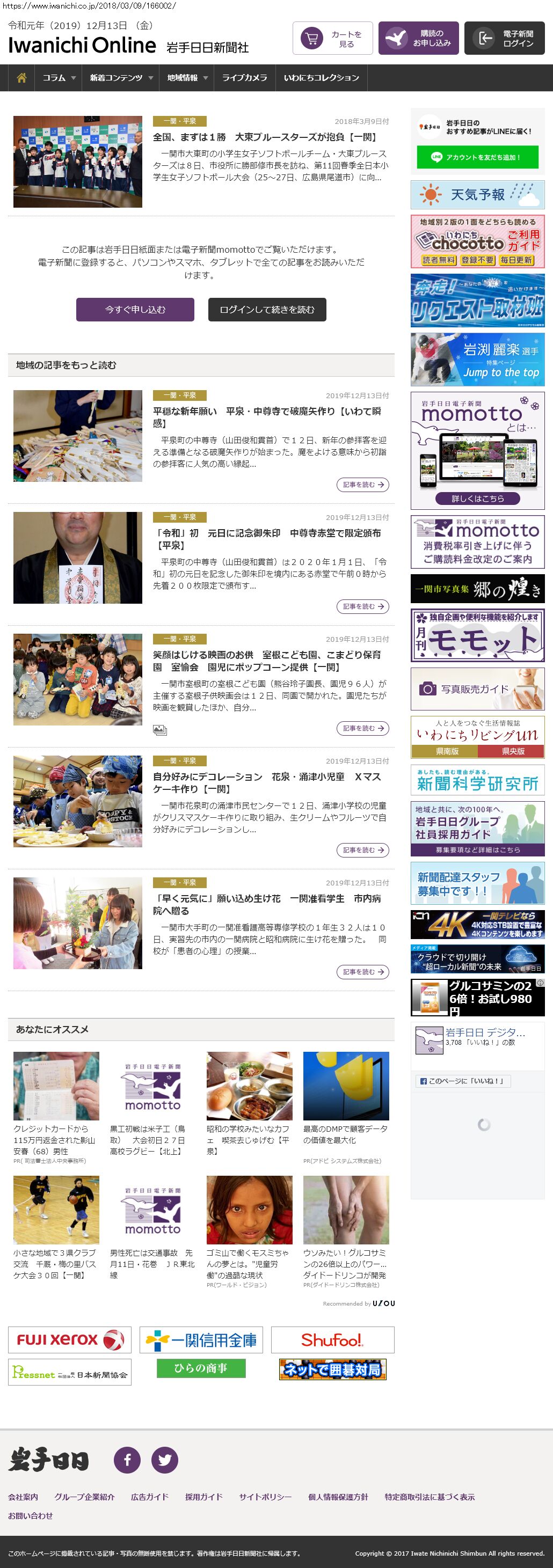Tap the カートを見る button
Screen dimensions: 553x1568
click(332, 38)
